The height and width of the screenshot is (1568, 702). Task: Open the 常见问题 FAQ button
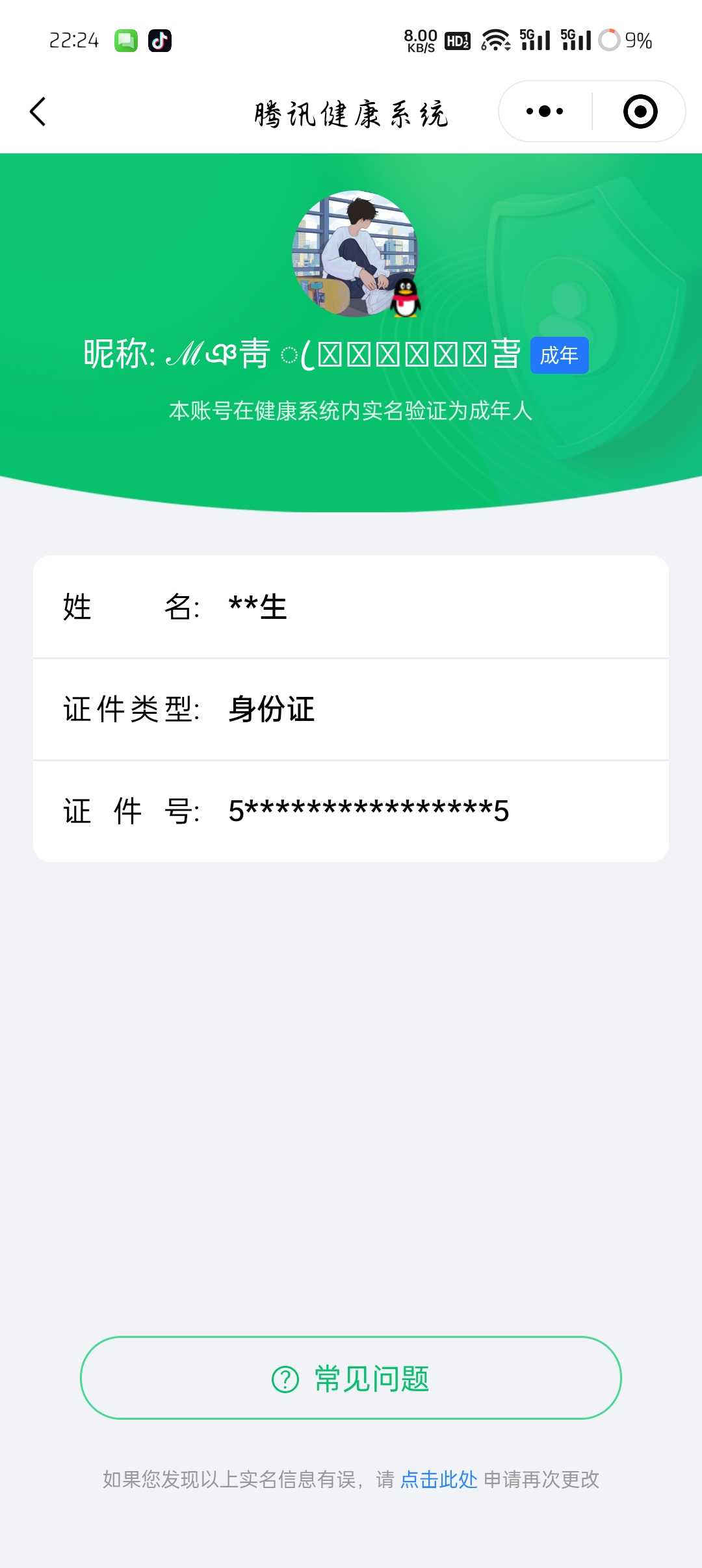351,1378
